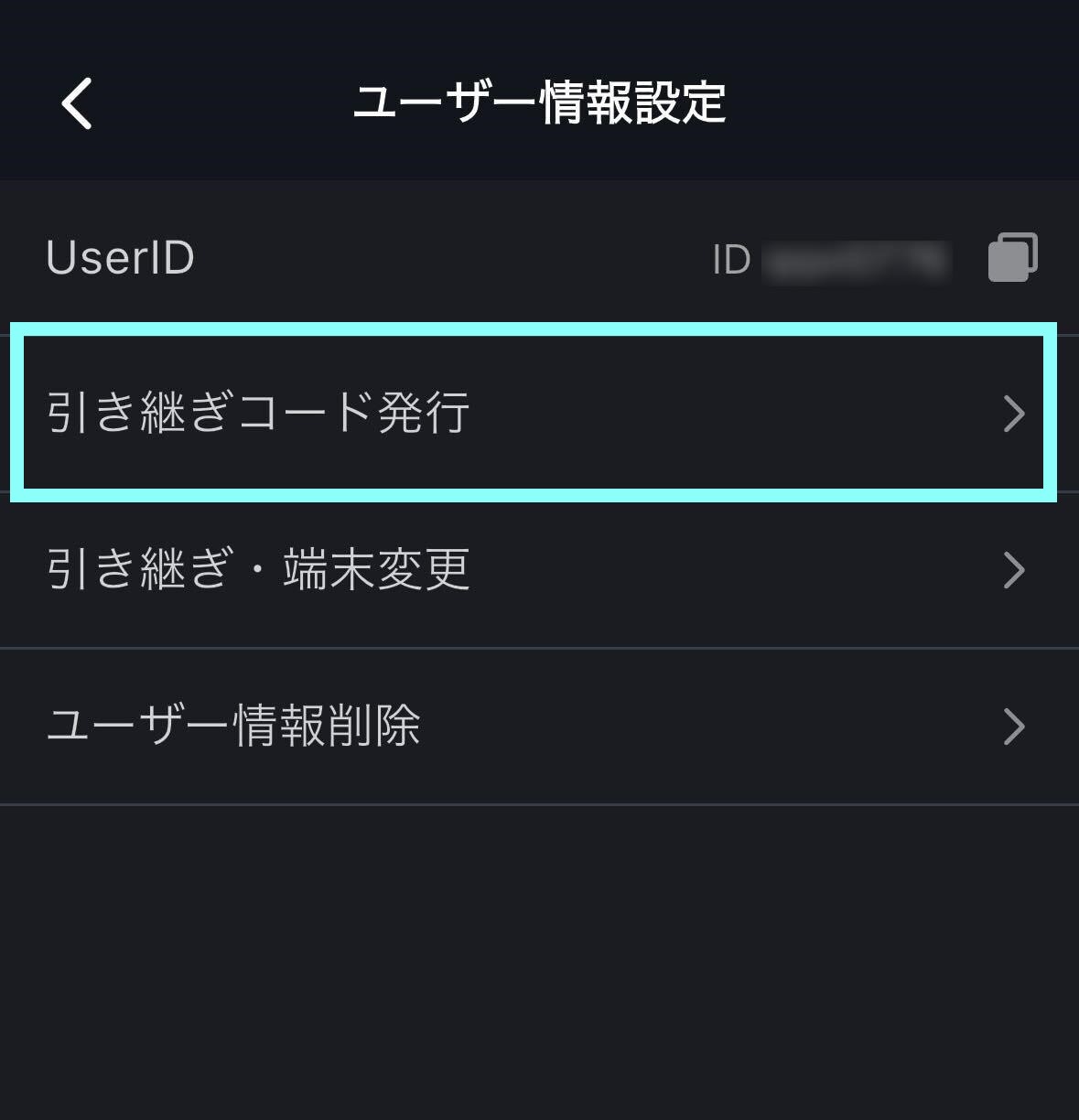Tap the chevron arrow icon on 引き継ぎコード発行
The height and width of the screenshot is (1120, 1079).
1016,414
